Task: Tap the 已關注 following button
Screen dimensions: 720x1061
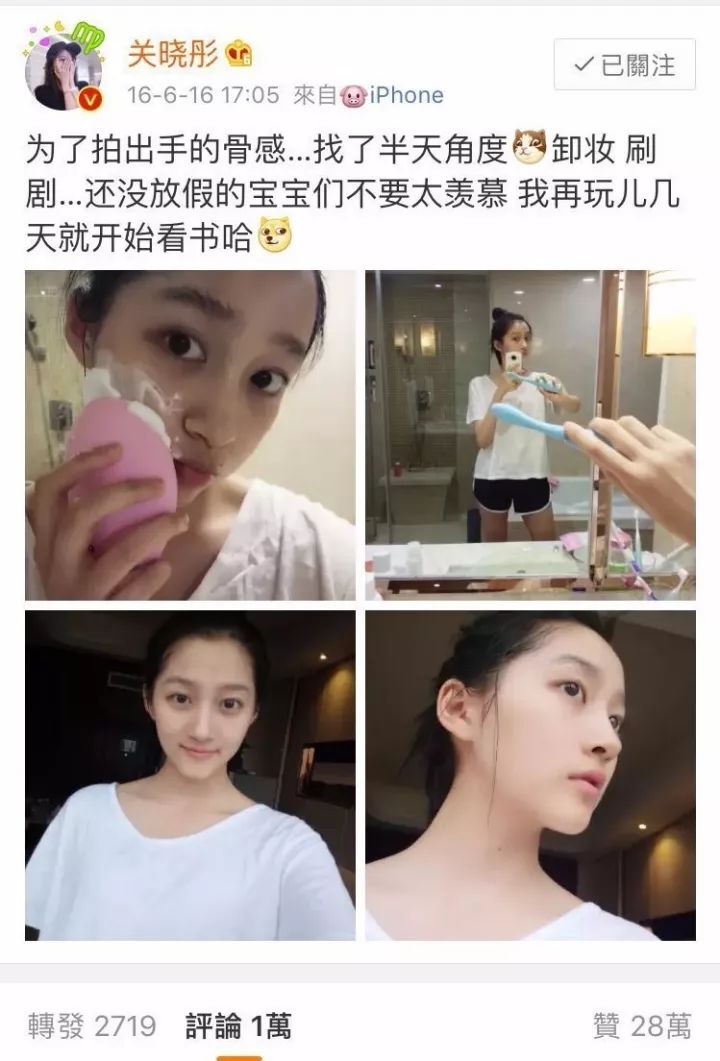Action: tap(625, 66)
